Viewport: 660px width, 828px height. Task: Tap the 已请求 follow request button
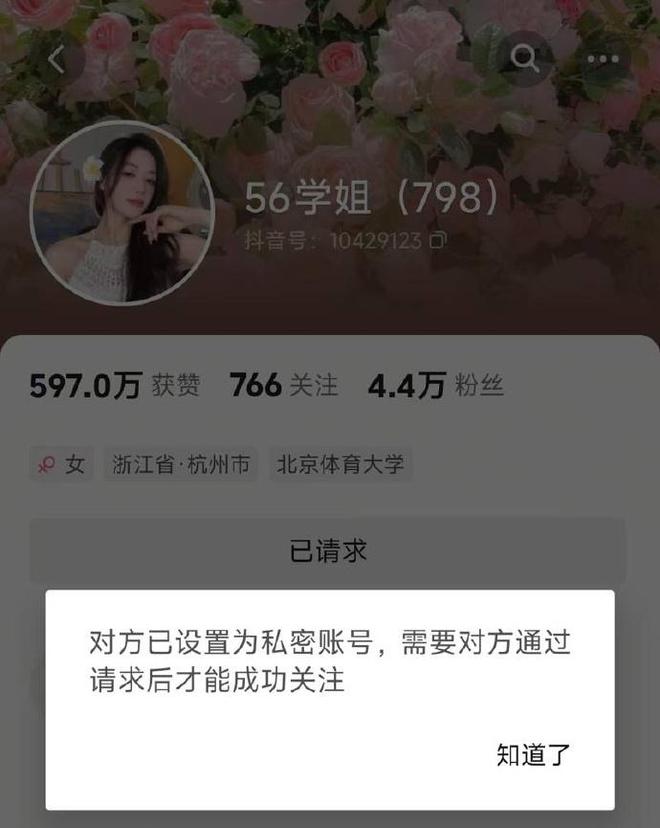pos(328,551)
